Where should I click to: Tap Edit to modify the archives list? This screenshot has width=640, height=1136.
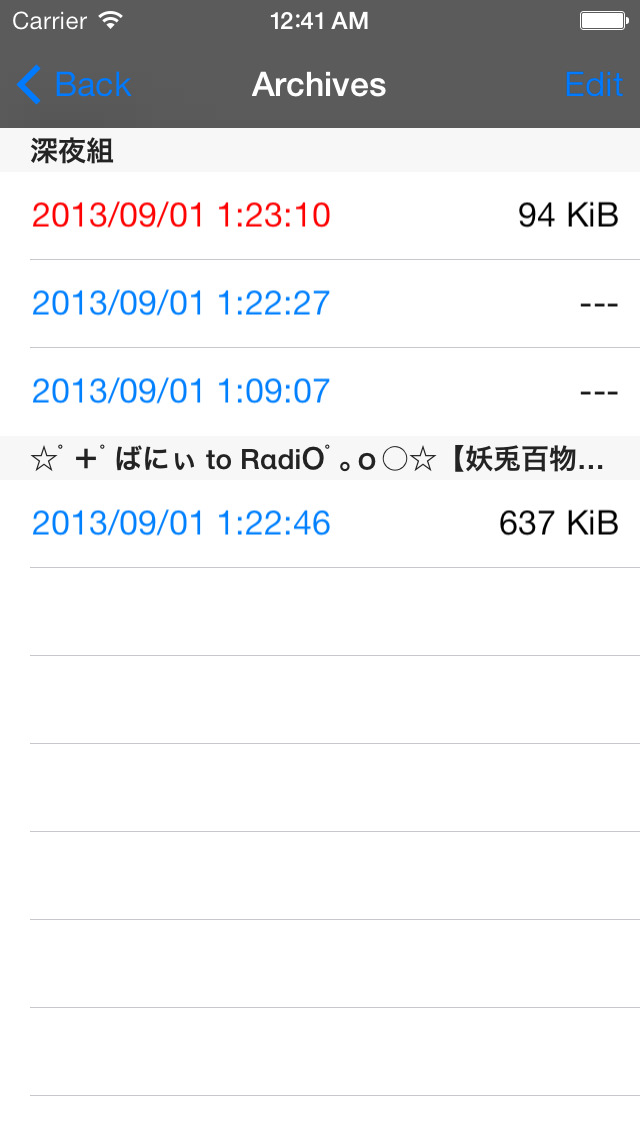coord(594,85)
